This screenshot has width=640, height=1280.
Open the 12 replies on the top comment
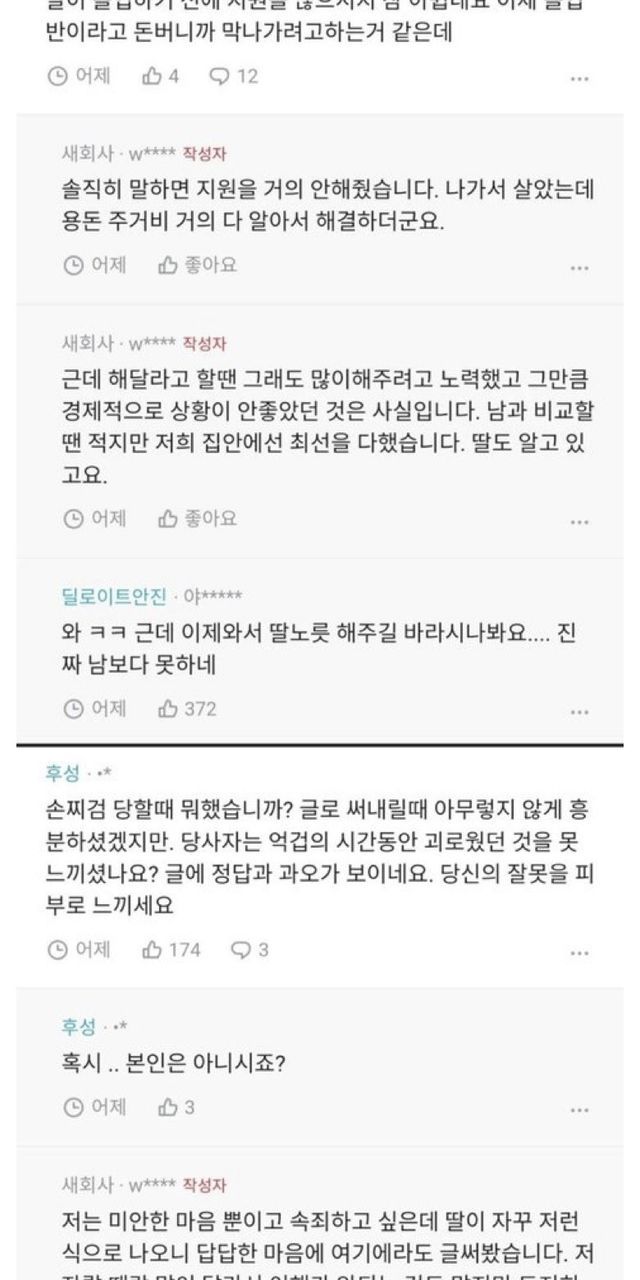click(x=233, y=76)
